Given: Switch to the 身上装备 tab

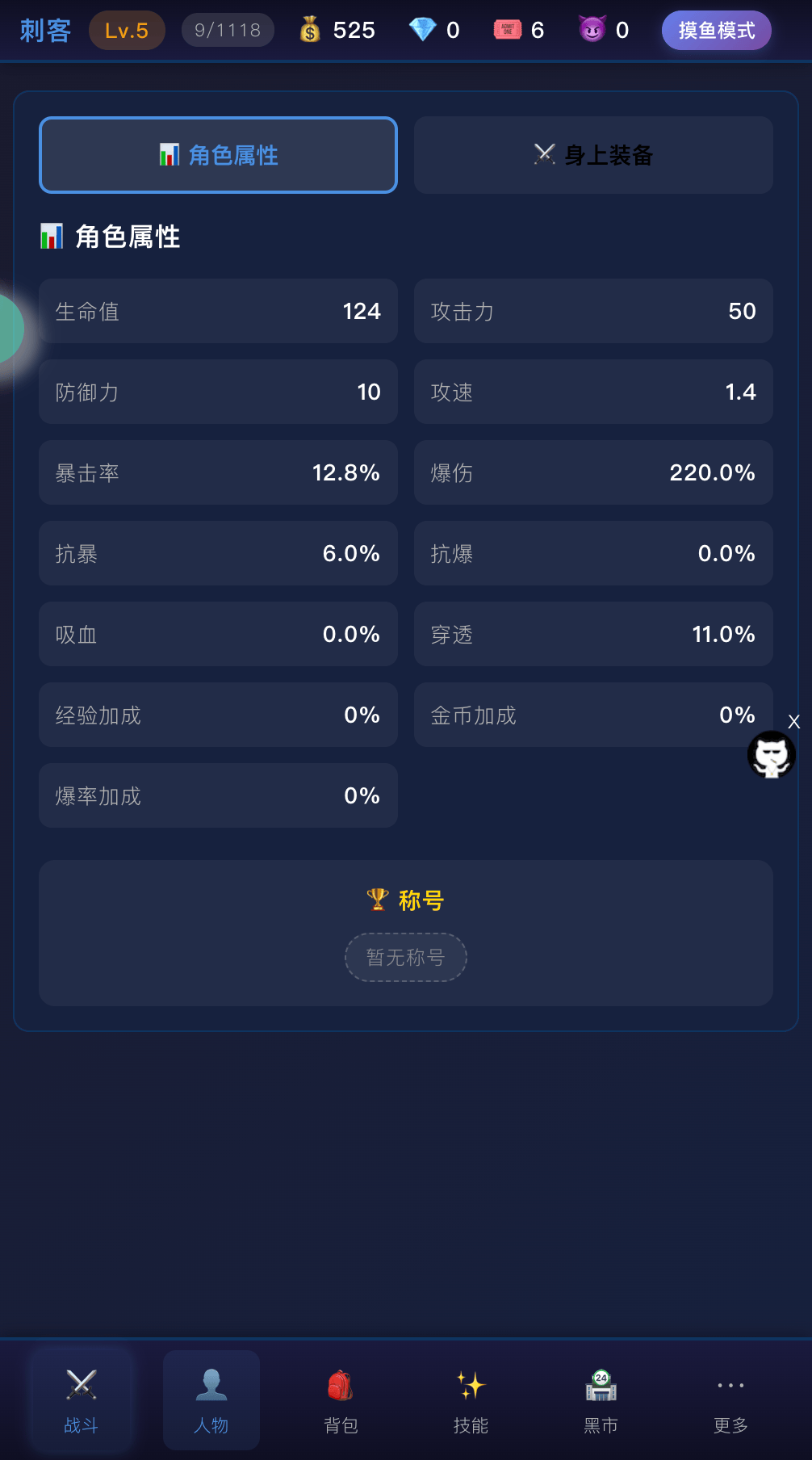Looking at the screenshot, I should 593,155.
